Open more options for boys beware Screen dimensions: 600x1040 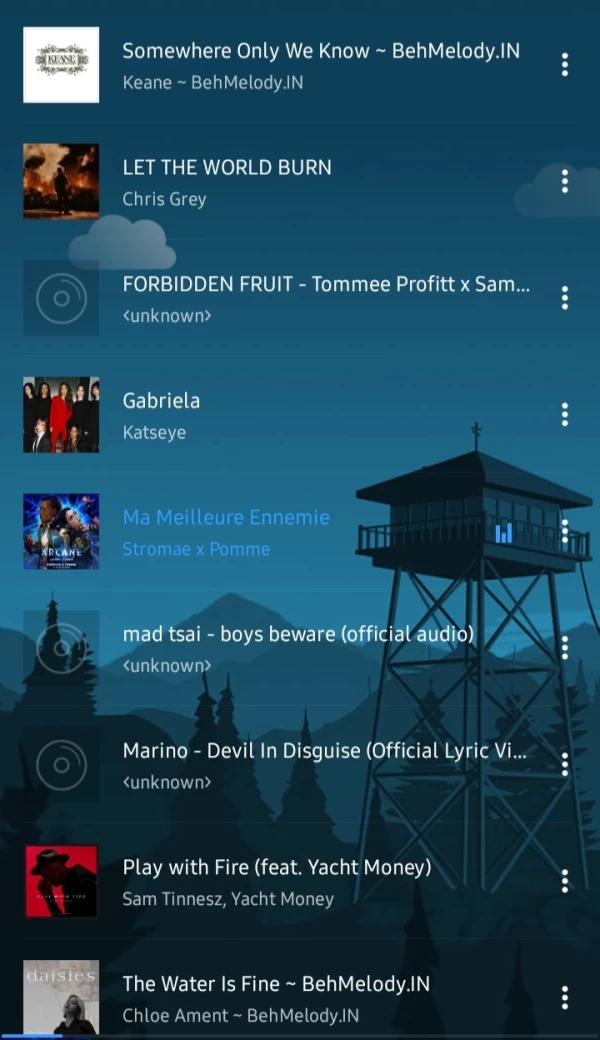tap(565, 648)
